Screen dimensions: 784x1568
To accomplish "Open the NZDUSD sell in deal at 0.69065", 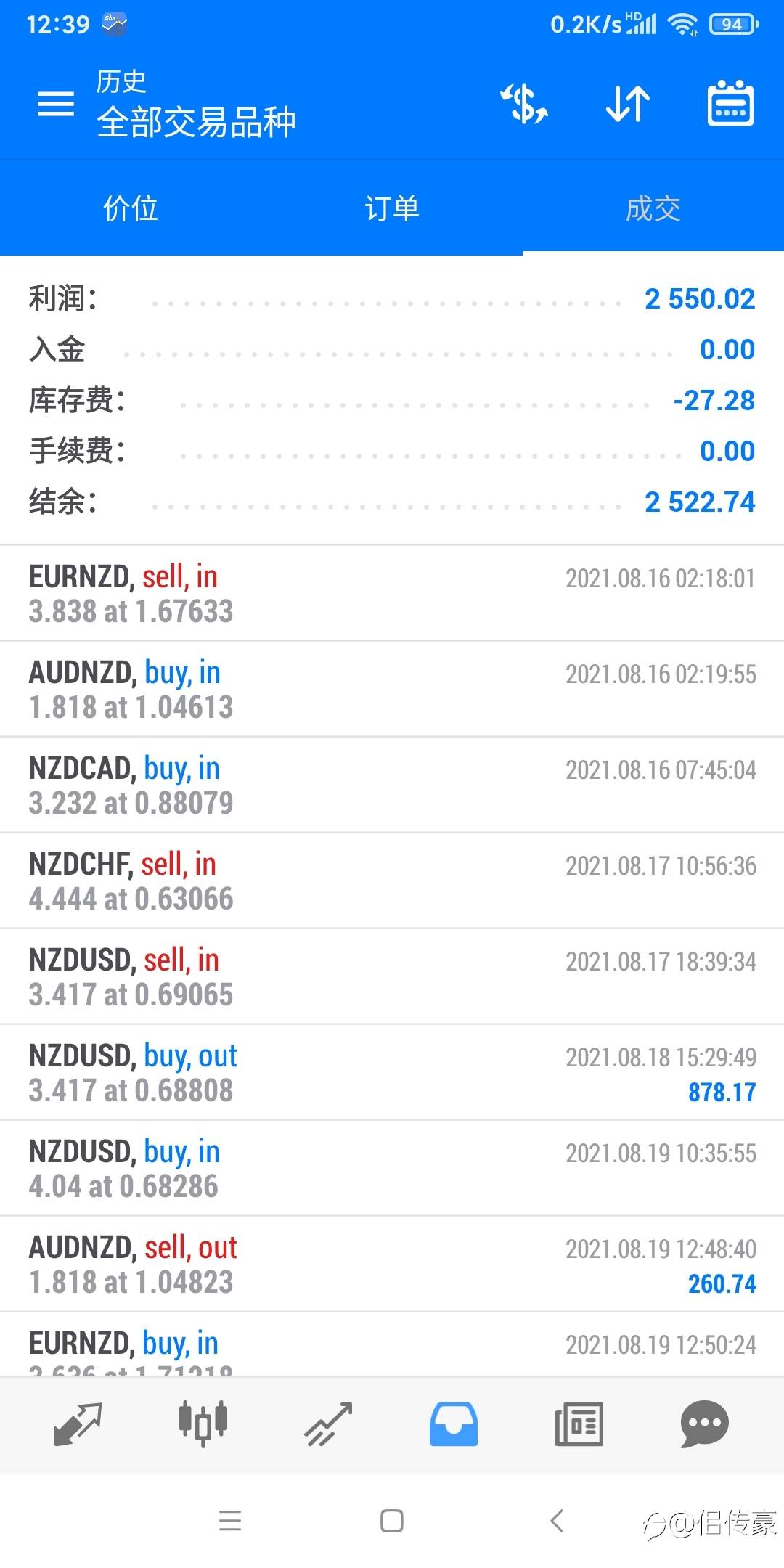I will click(x=392, y=976).
